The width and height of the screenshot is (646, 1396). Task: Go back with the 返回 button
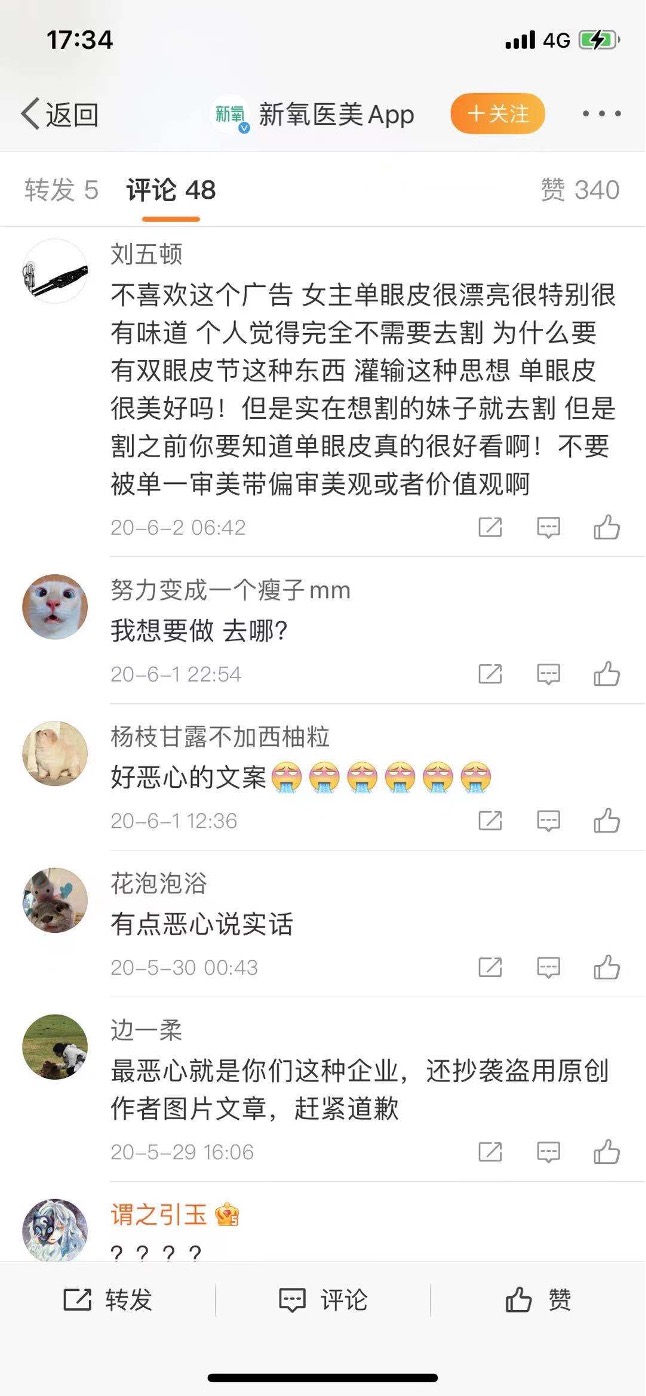point(60,114)
